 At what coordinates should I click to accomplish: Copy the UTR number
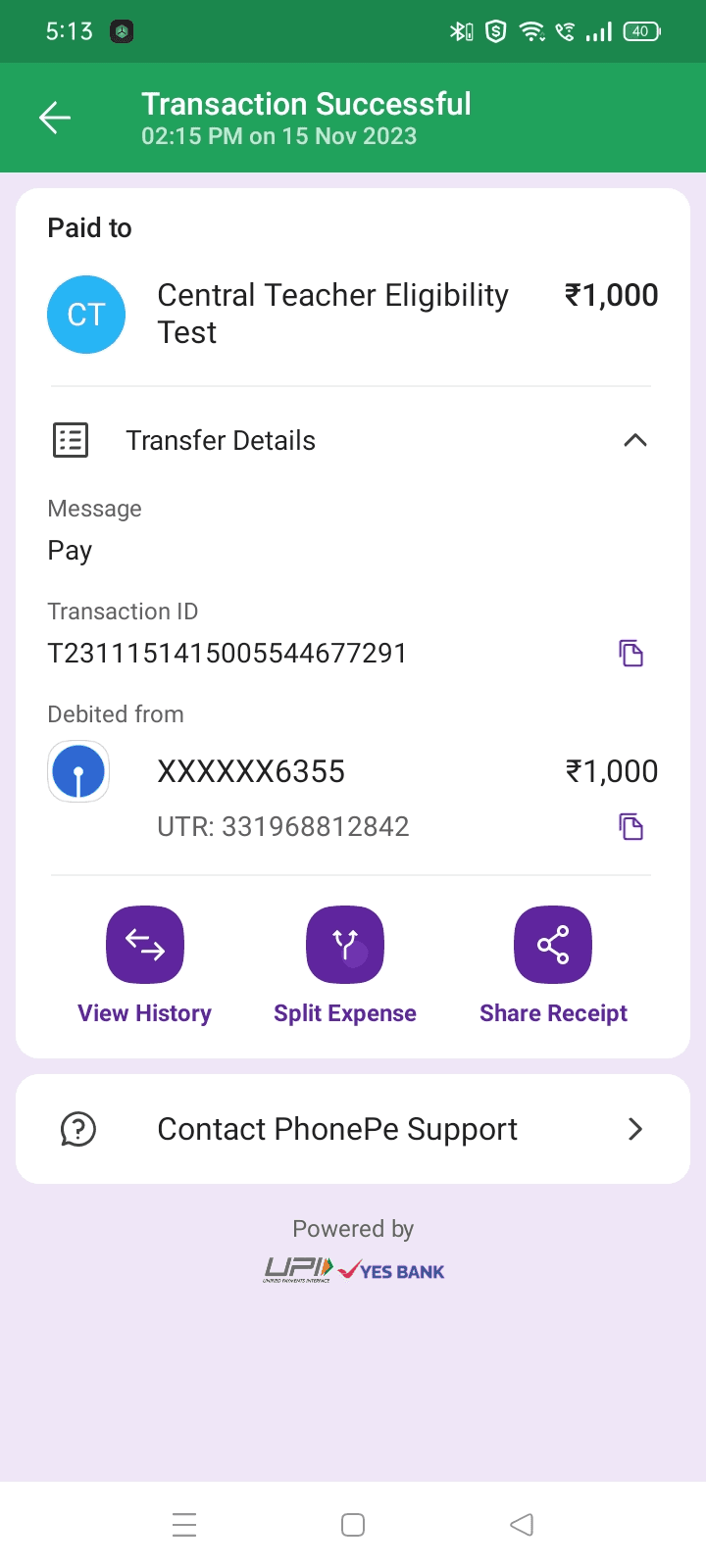630,826
